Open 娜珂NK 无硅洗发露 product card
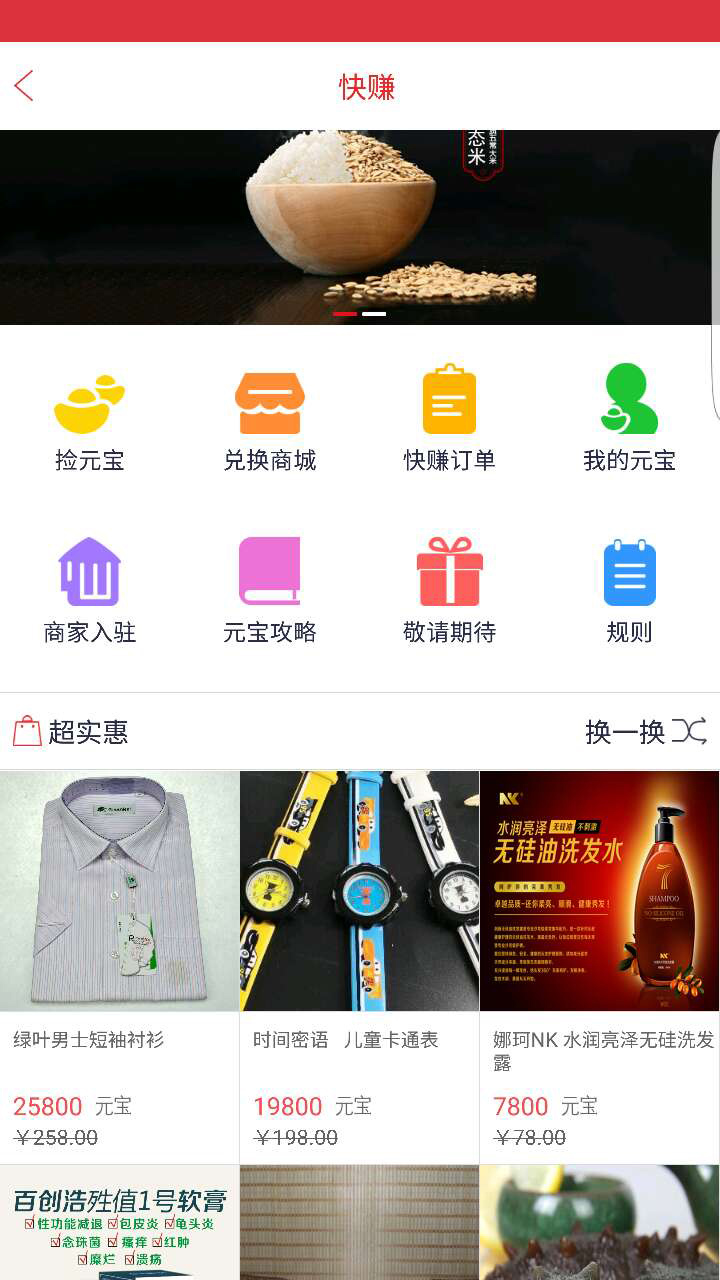Screen dimensions: 720x1280 [x=600, y=967]
